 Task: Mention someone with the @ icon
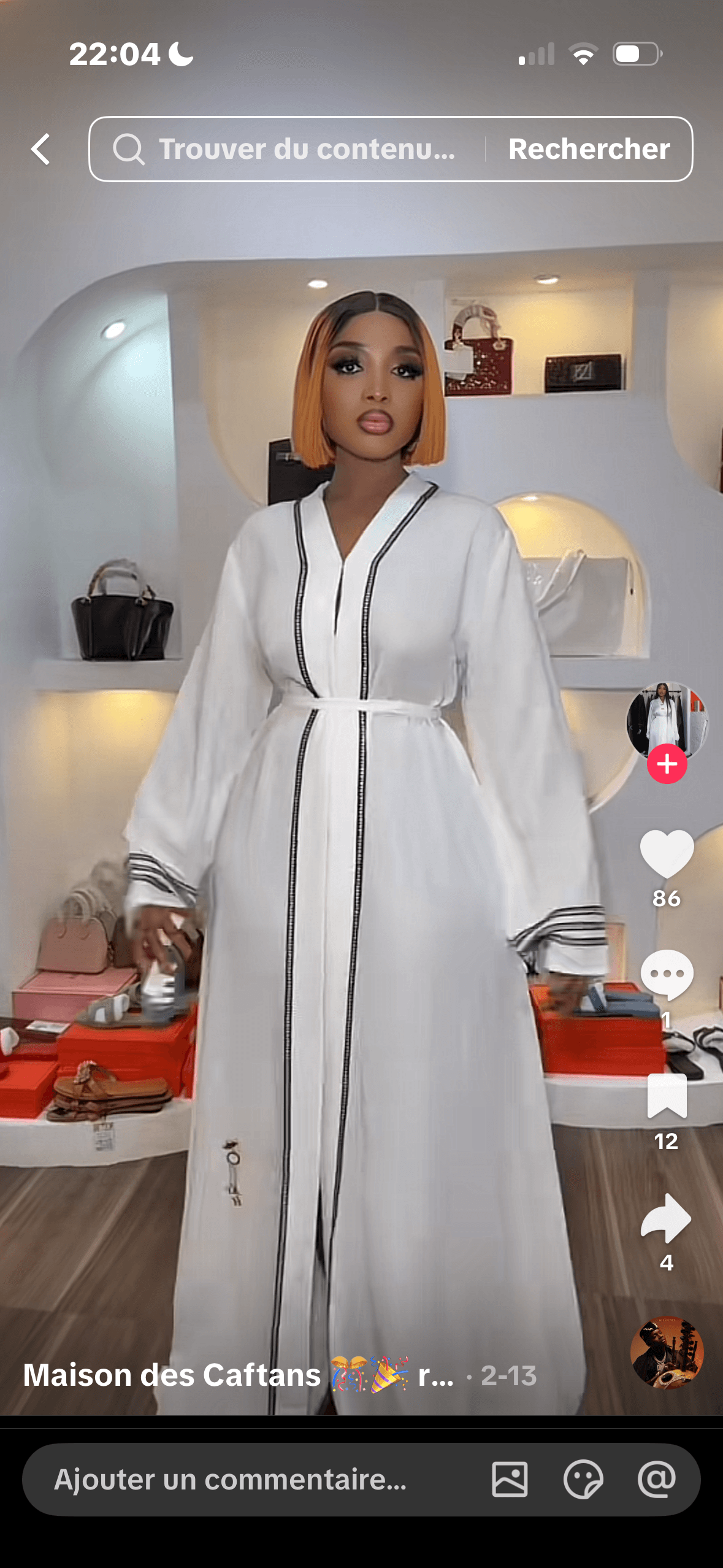pos(657,1480)
